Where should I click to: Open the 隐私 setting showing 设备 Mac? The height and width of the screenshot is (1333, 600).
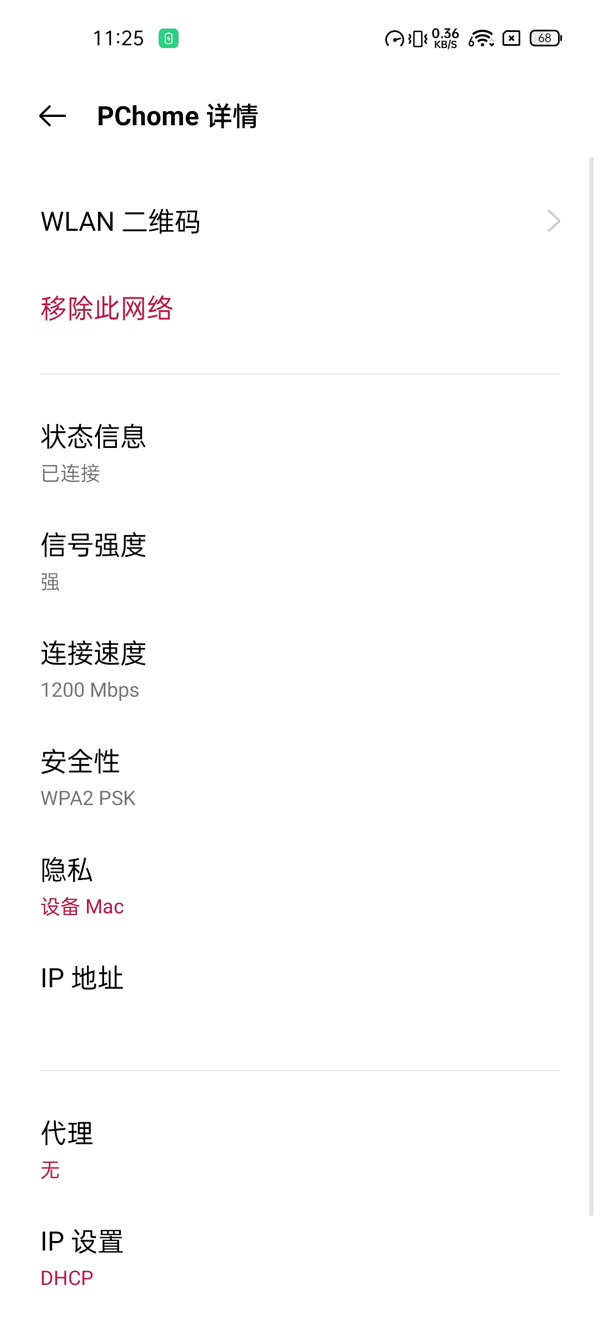tap(300, 887)
